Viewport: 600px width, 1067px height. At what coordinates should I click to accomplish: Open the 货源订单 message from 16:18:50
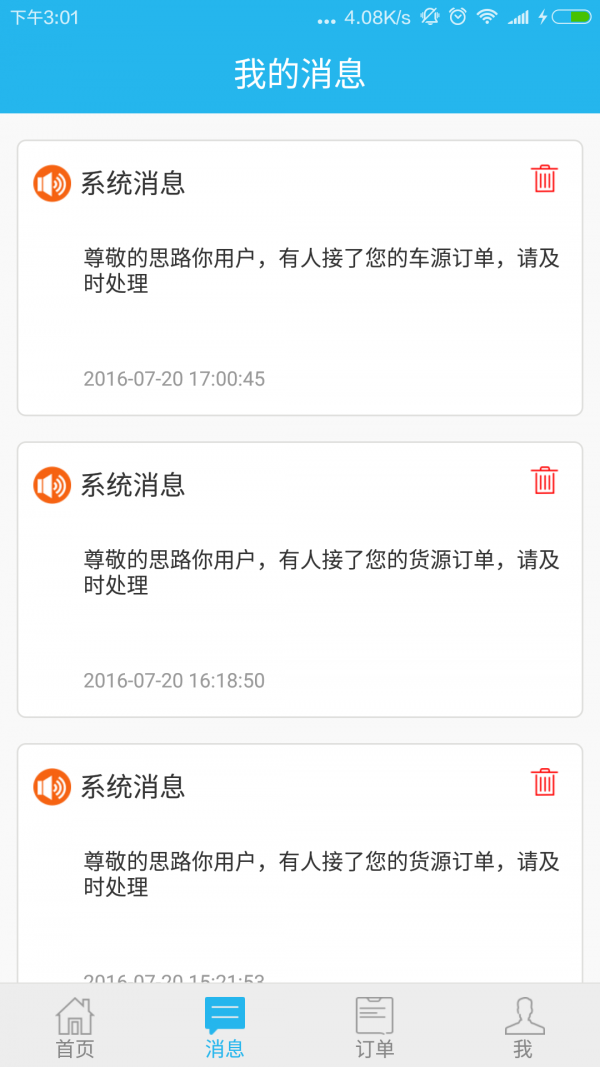[300, 580]
